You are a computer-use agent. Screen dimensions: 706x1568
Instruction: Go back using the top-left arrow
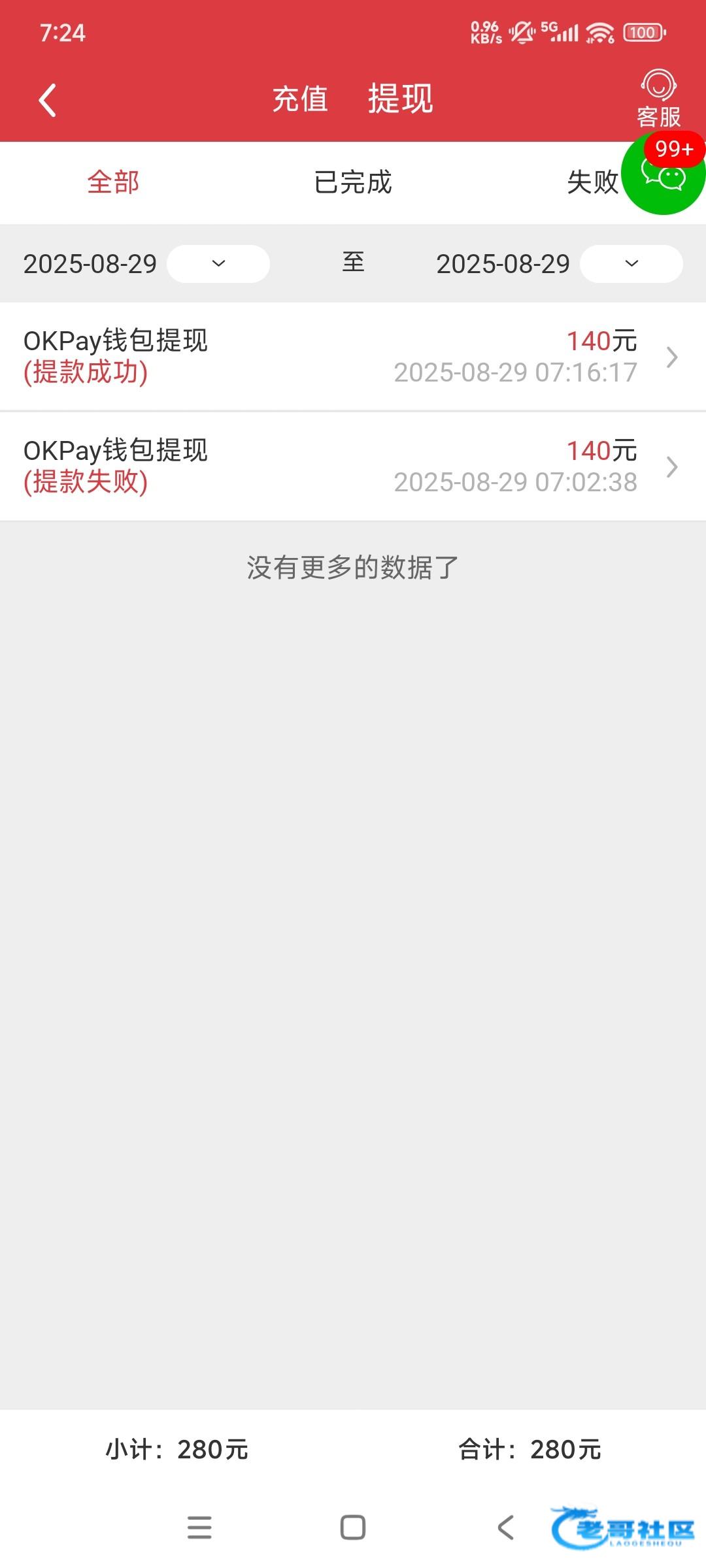47,100
